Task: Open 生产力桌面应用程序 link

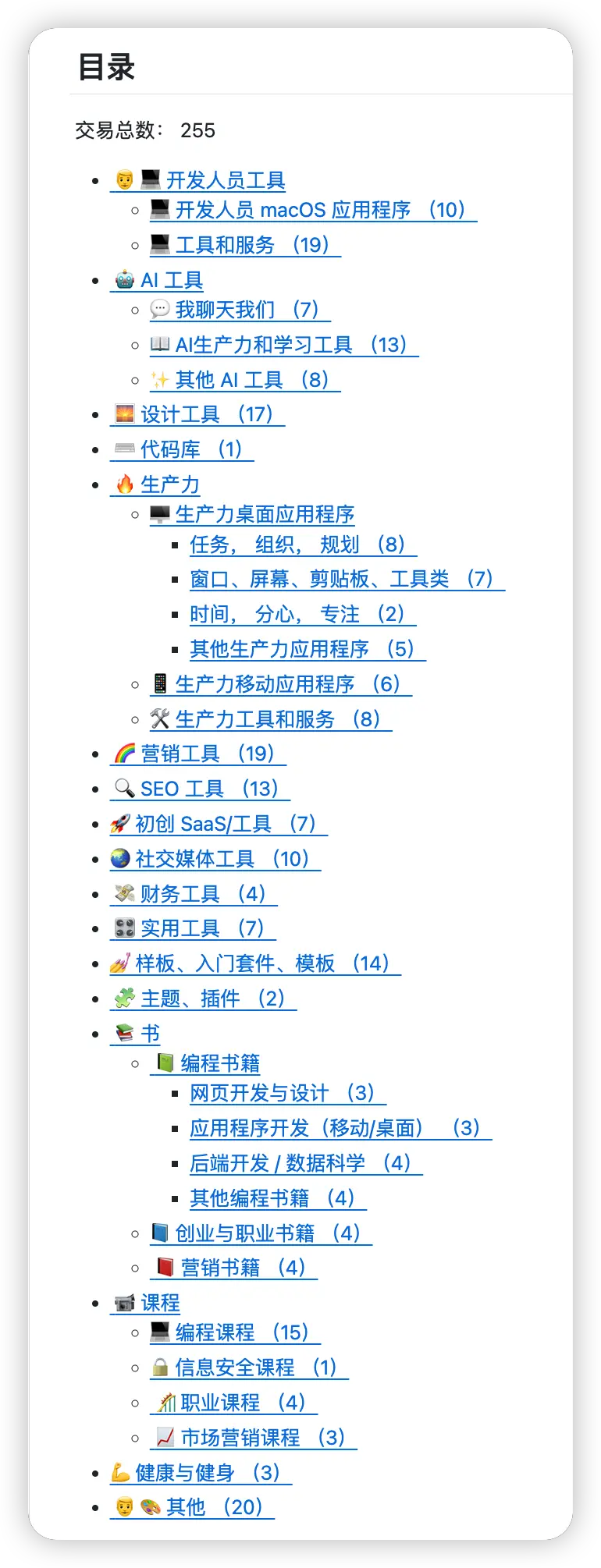Action: pos(264,514)
